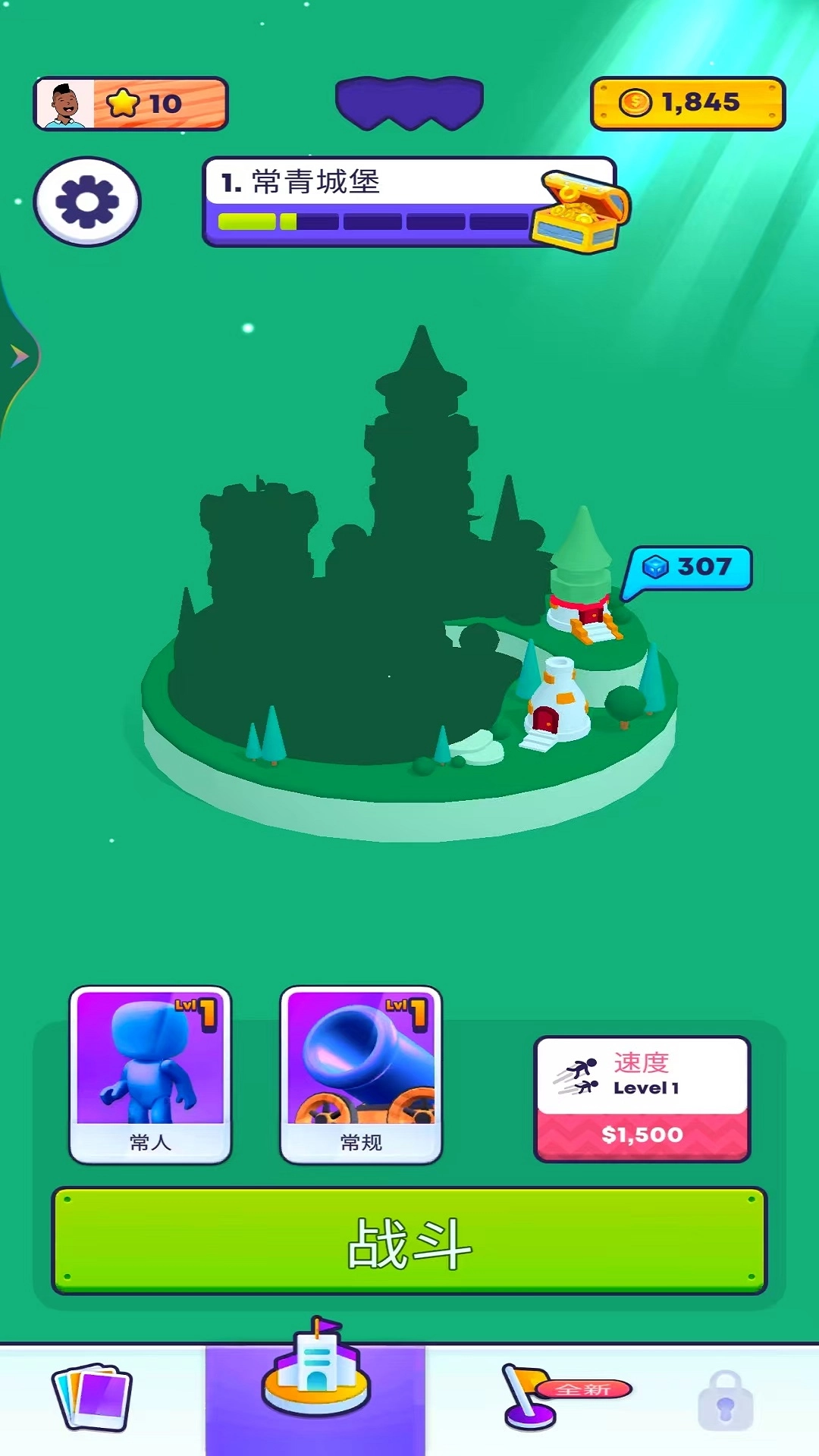
Task: Start the 战斗 battle
Action: pos(409,1241)
